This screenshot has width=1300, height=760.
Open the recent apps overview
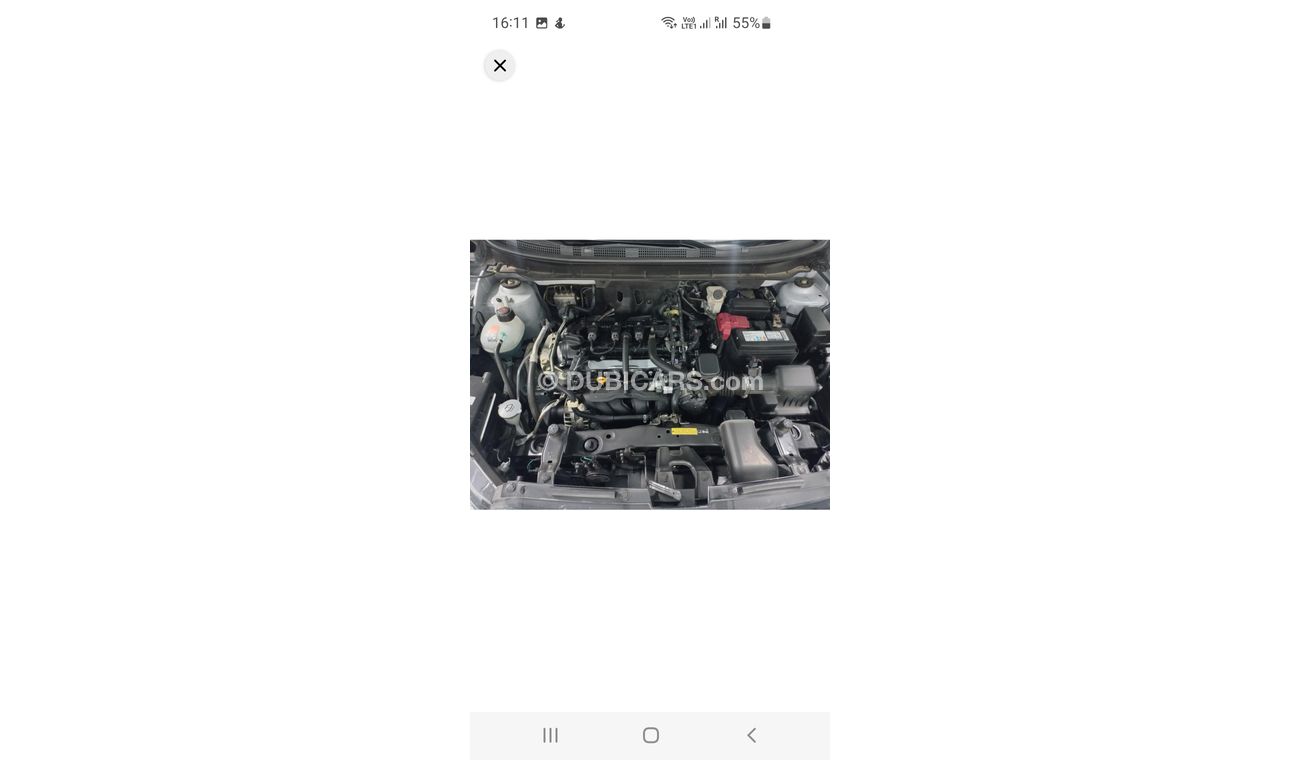550,735
